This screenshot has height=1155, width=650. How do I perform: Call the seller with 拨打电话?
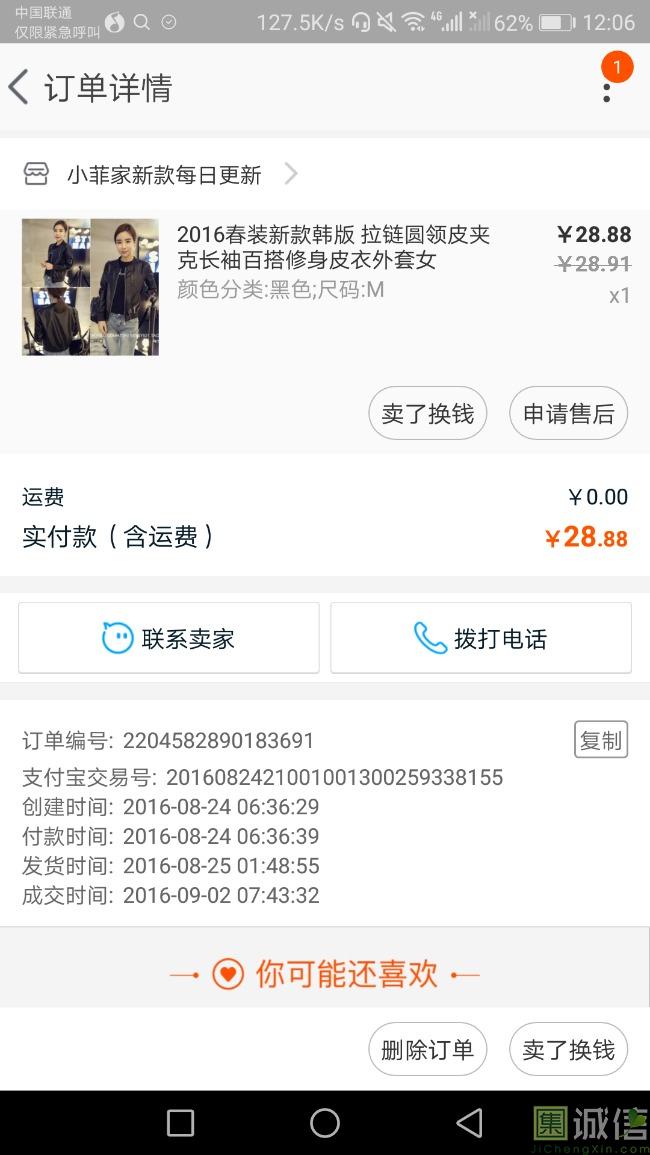click(x=481, y=638)
